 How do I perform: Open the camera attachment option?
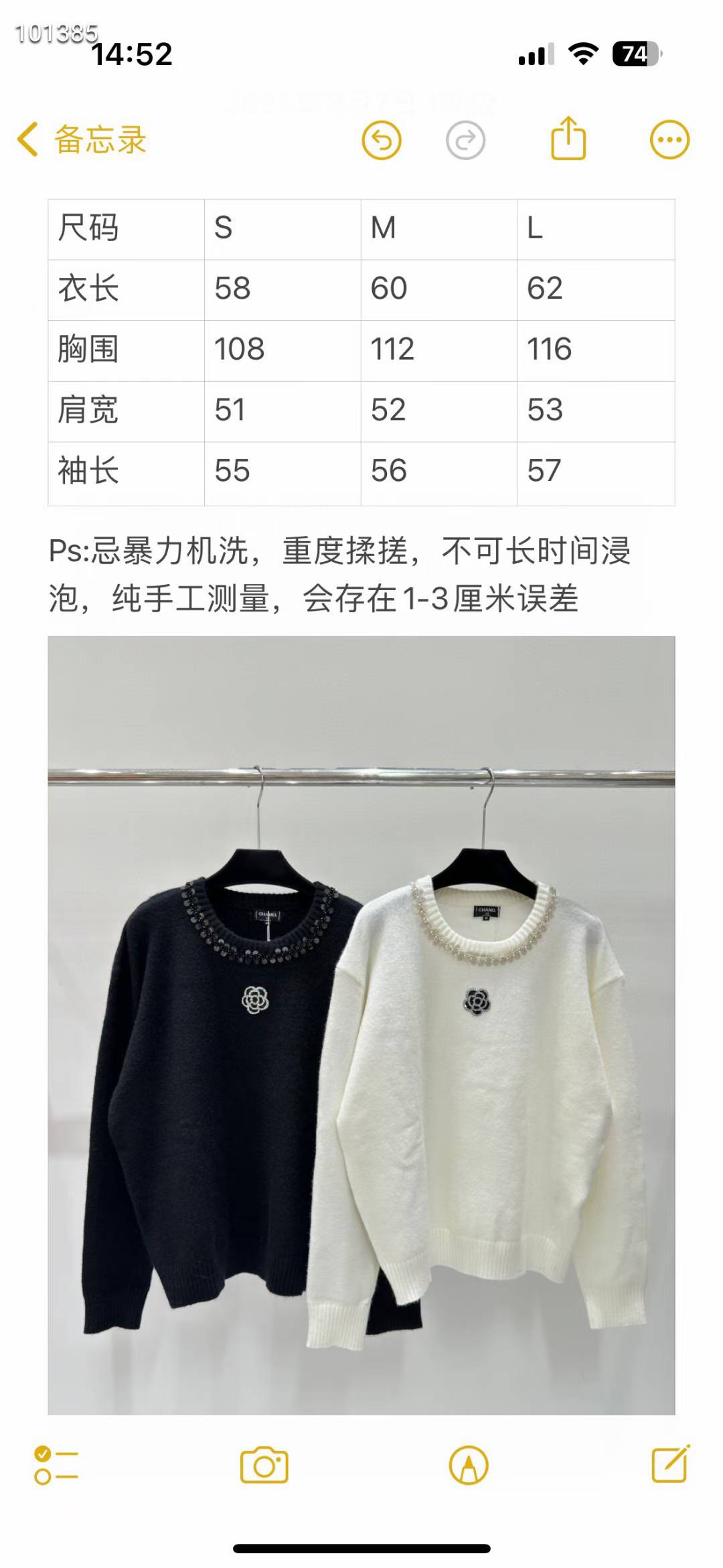(264, 1466)
